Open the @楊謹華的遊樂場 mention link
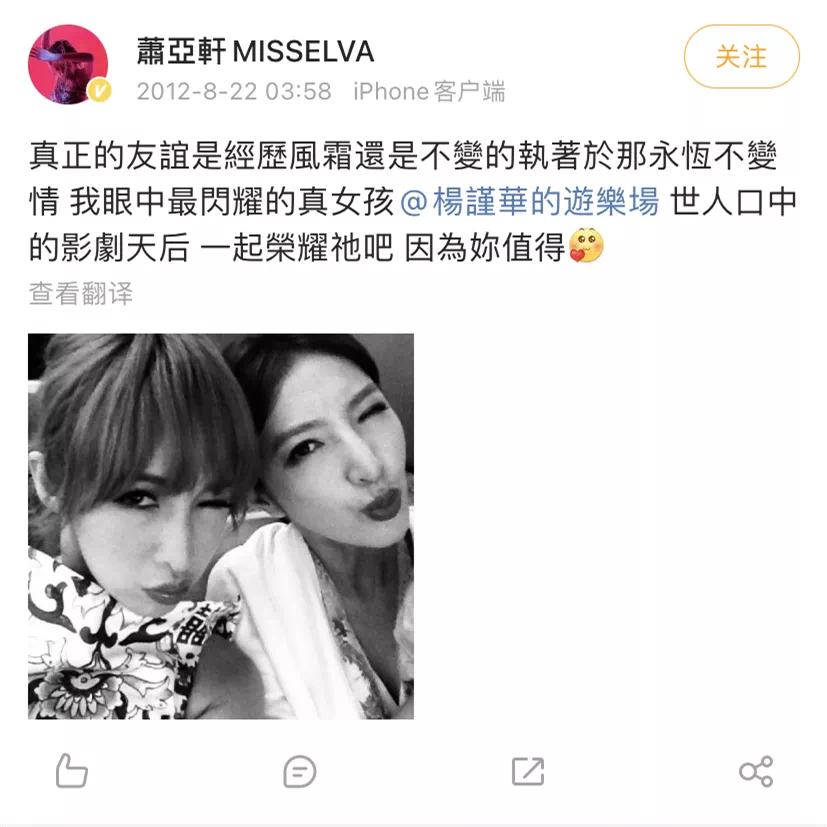 (529, 202)
